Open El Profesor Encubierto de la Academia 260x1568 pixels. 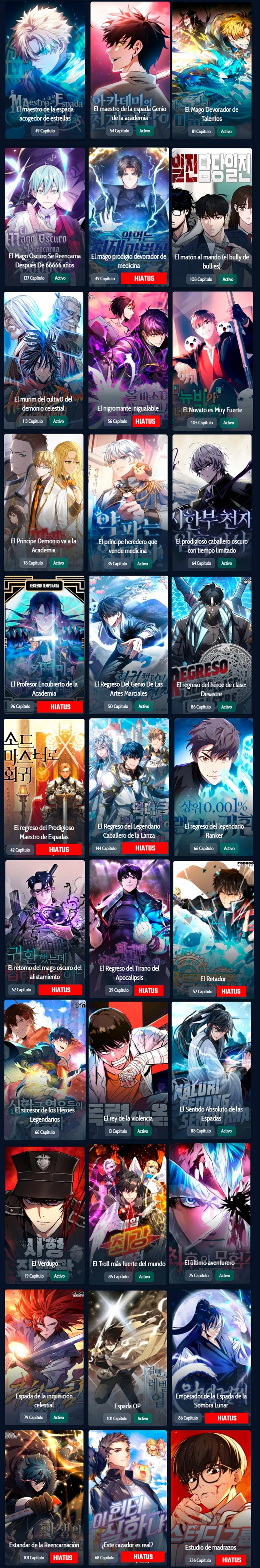coord(44,642)
